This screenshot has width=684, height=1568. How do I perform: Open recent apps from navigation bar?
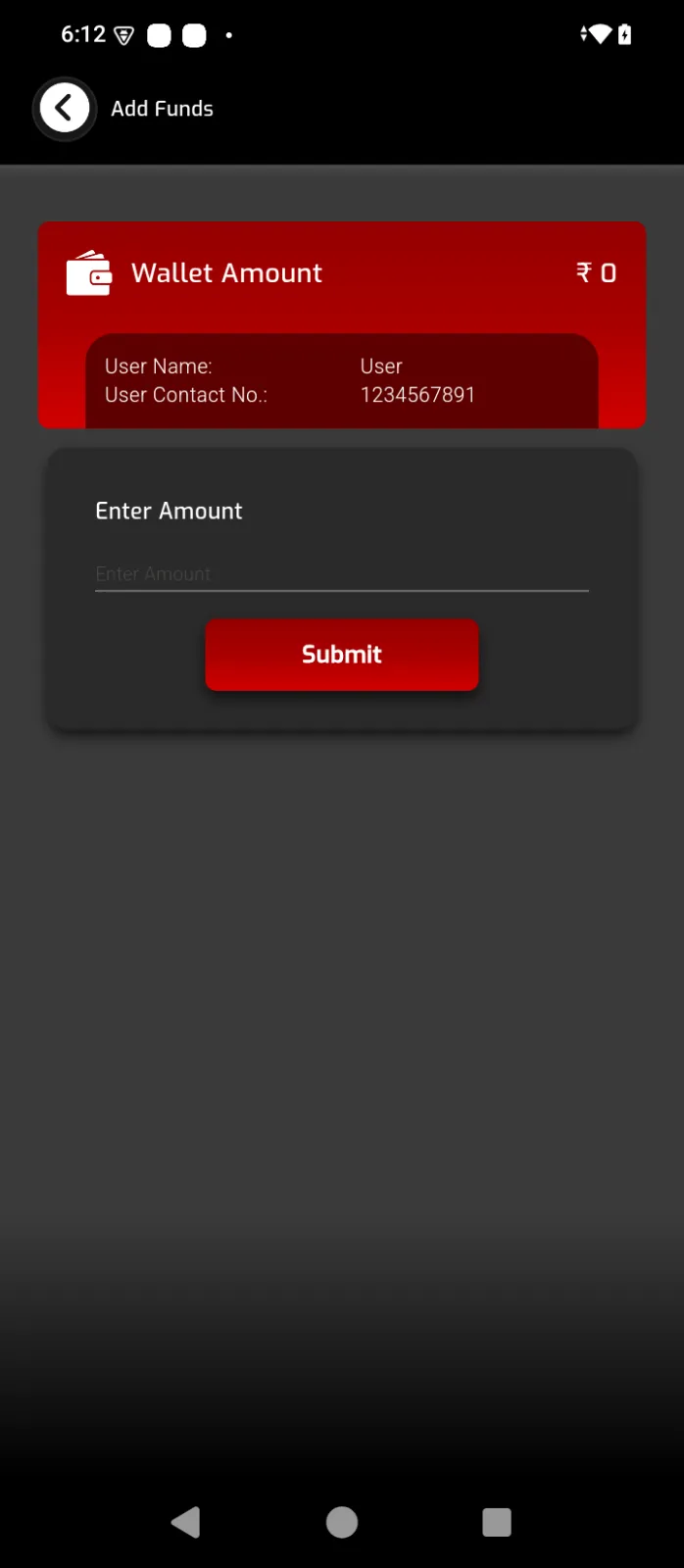click(497, 1522)
